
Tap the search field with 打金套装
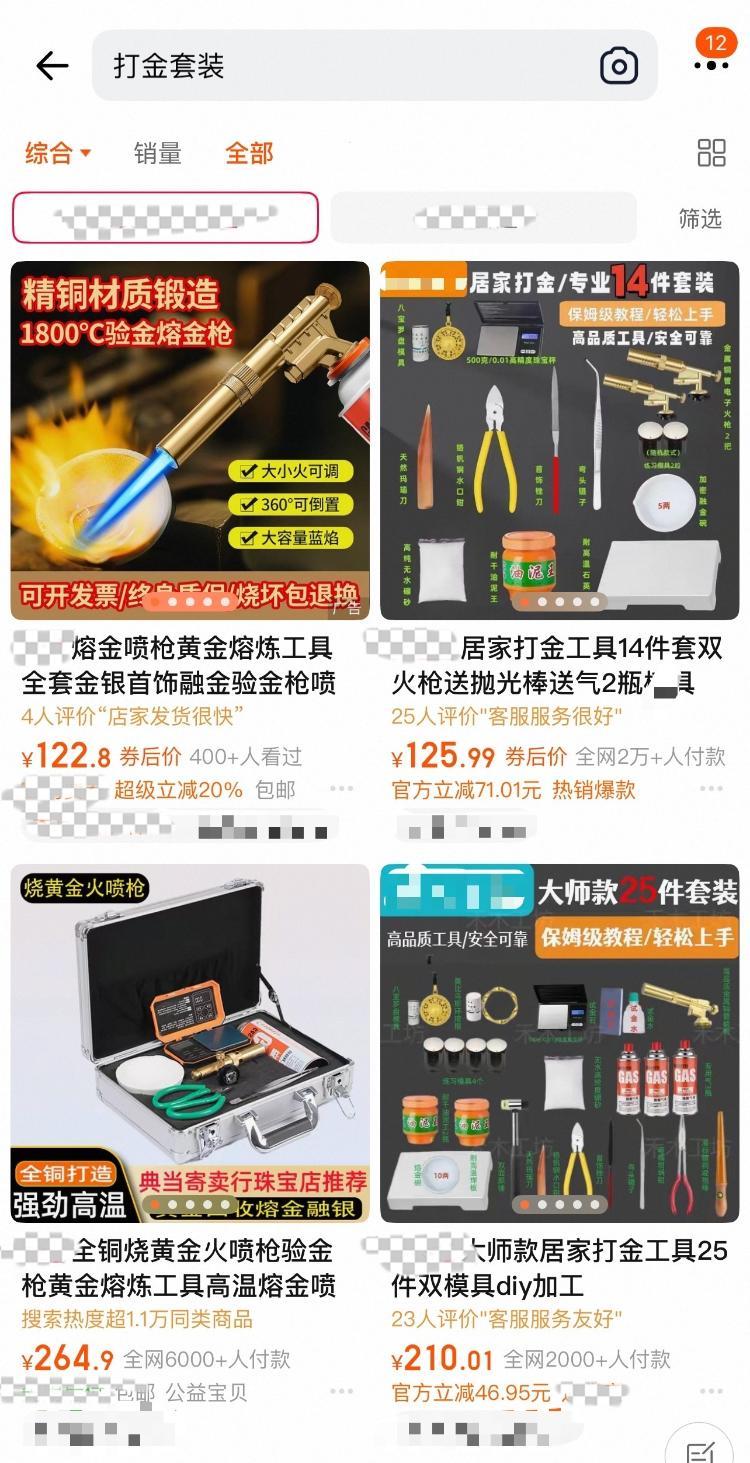pos(340,66)
